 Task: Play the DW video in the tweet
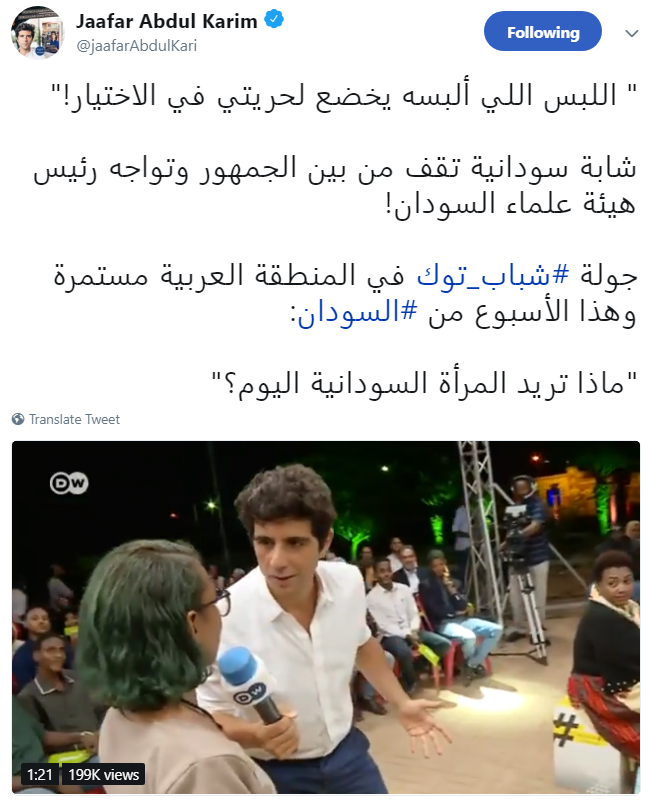tap(325, 615)
